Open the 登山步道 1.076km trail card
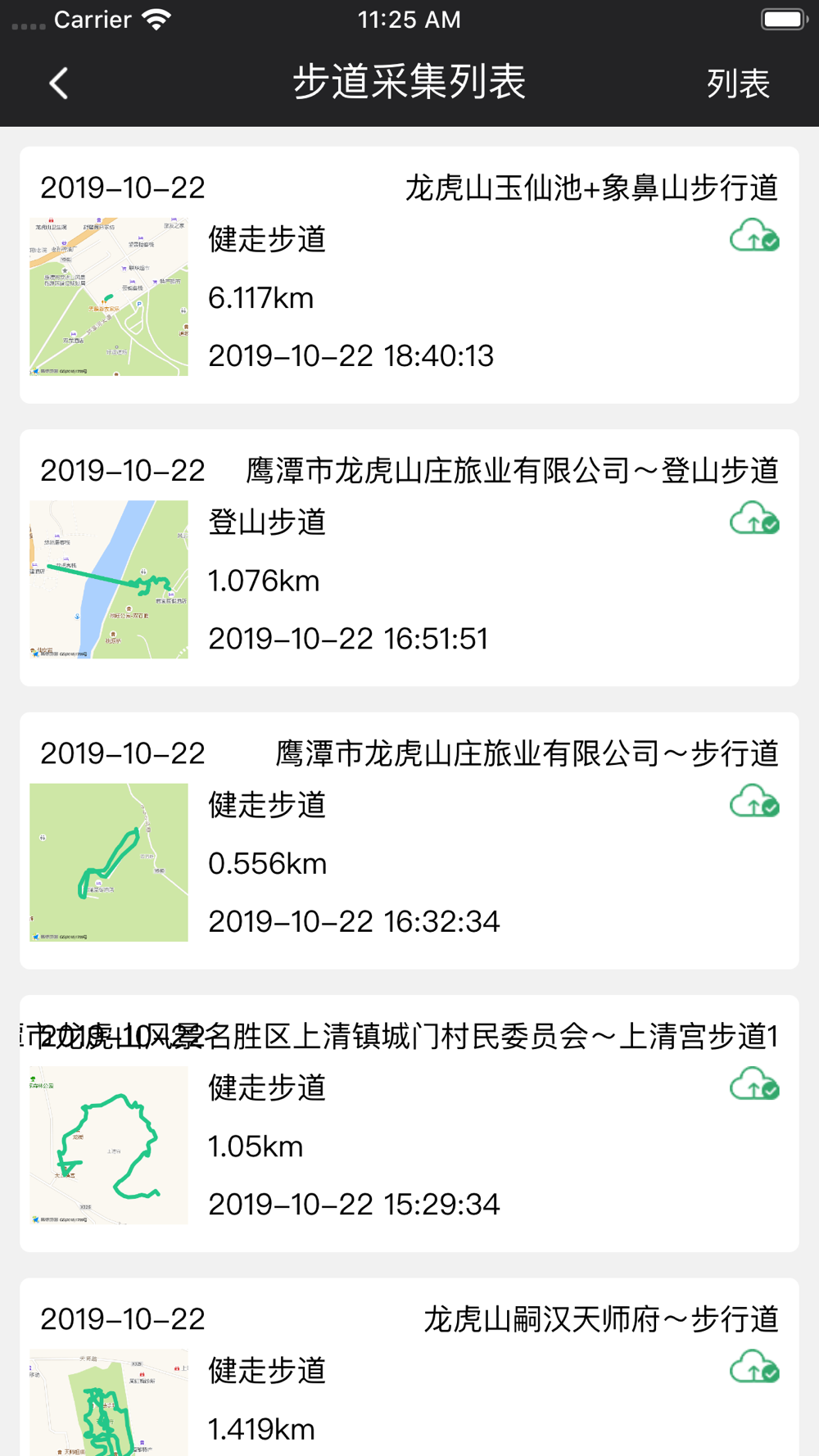 click(409, 558)
